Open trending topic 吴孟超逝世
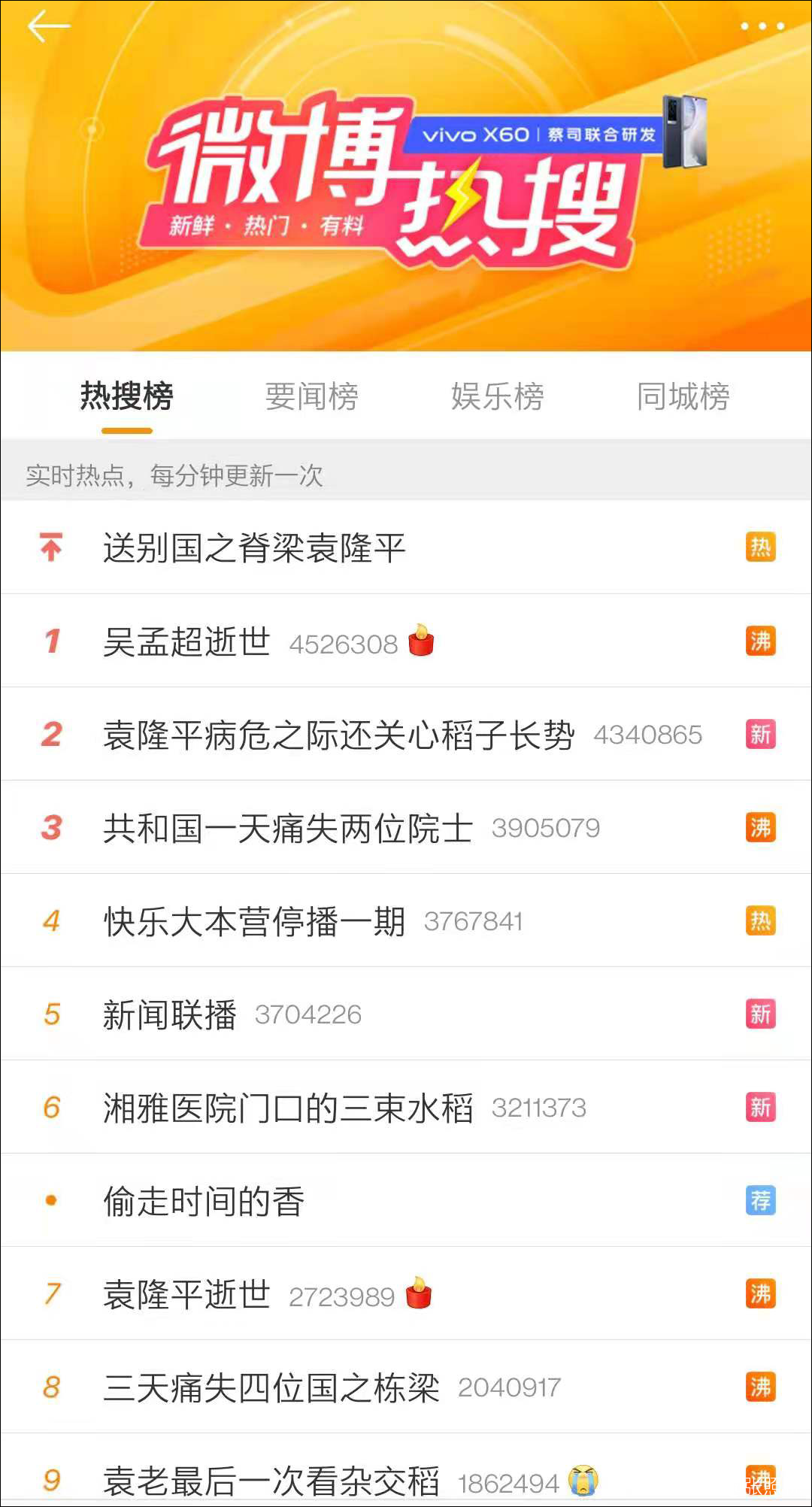The height and width of the screenshot is (1507, 812). click(186, 641)
